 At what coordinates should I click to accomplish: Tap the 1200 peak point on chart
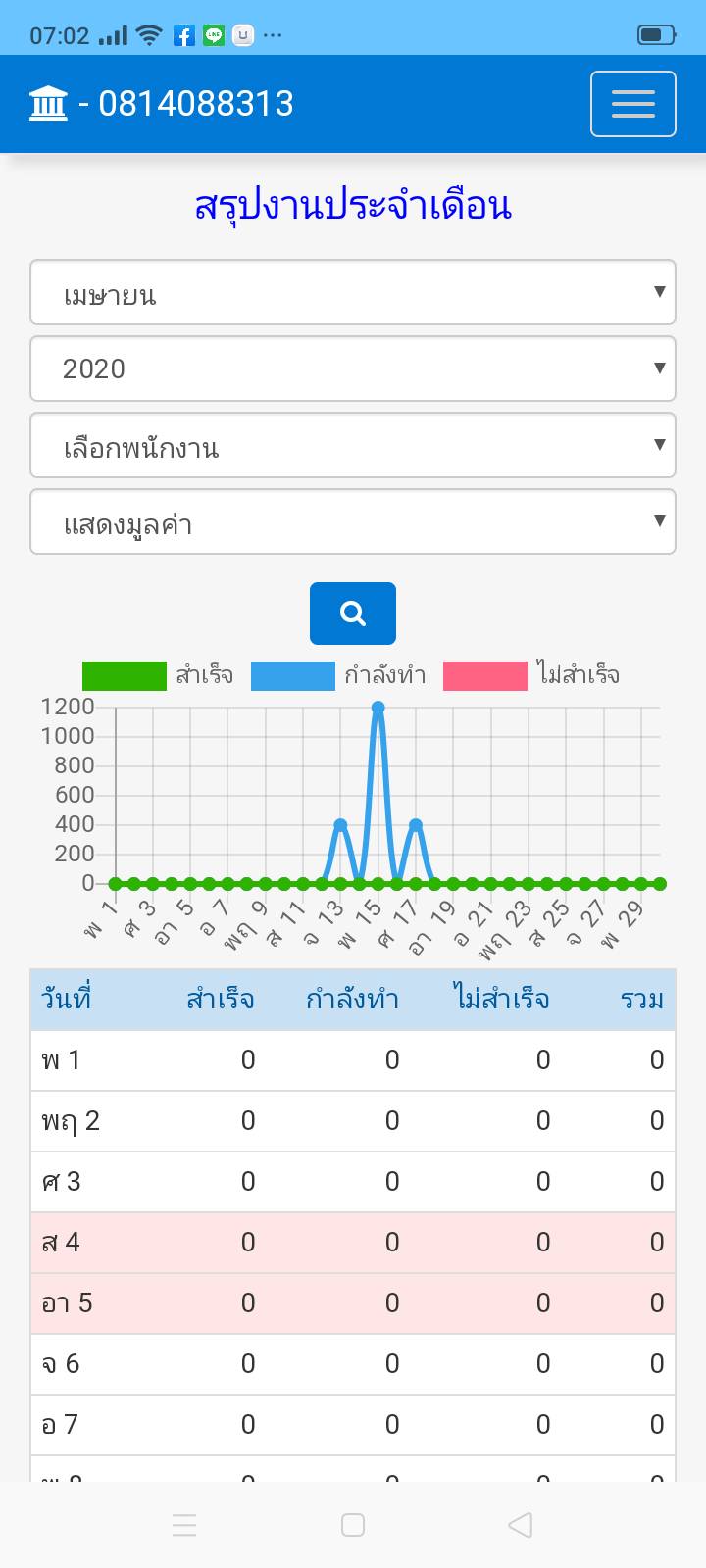click(x=378, y=707)
